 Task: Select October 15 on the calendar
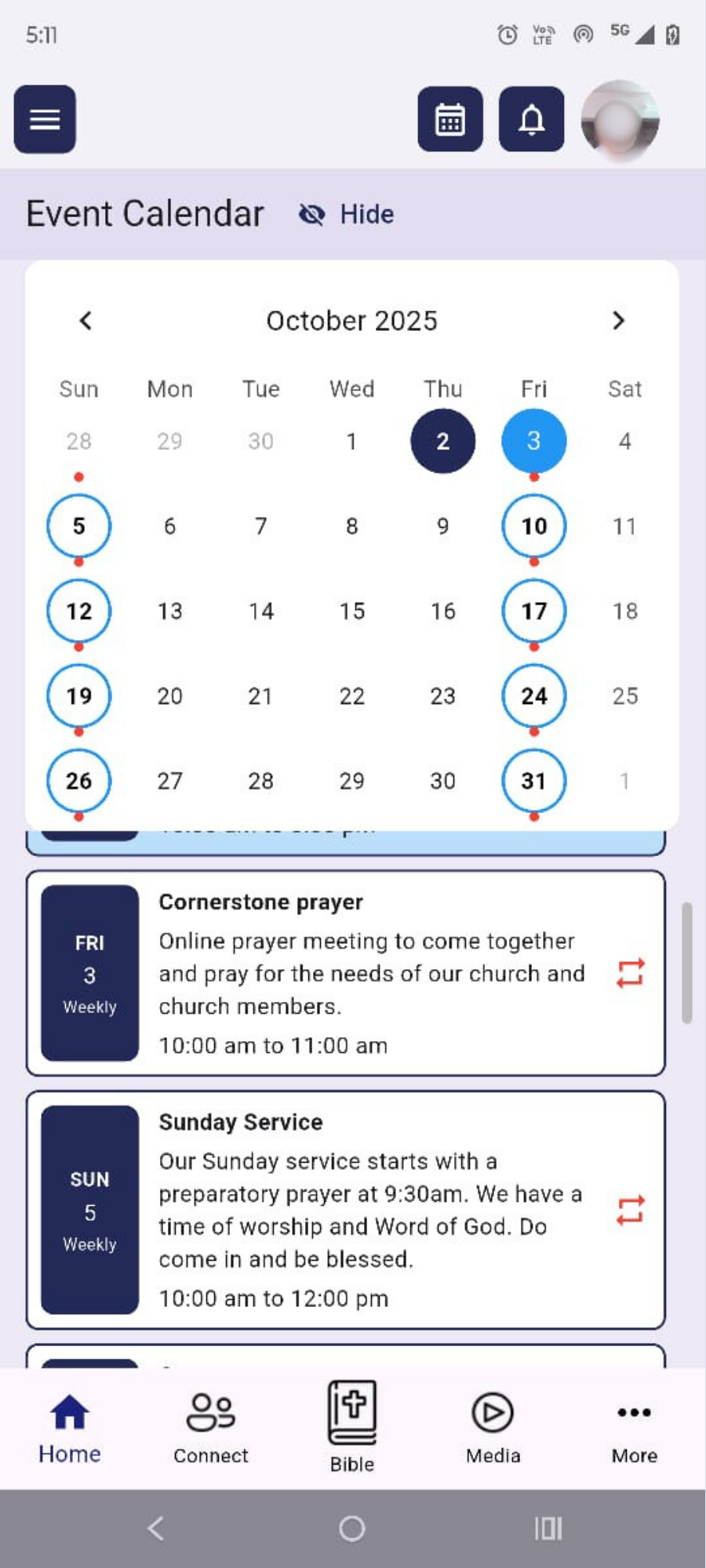(x=351, y=612)
